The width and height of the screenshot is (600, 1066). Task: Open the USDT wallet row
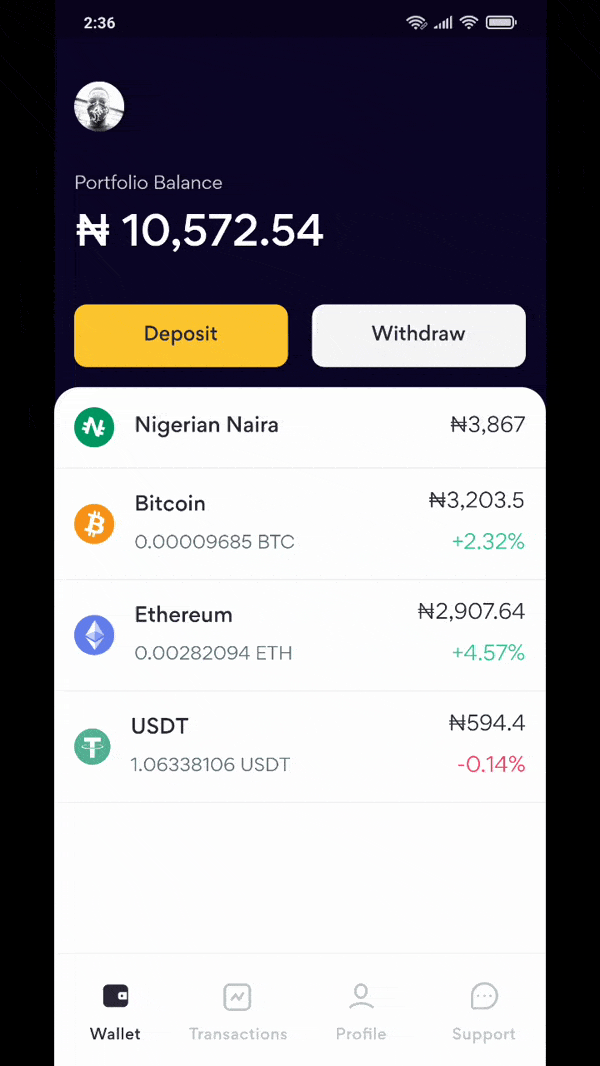pyautogui.click(x=300, y=746)
